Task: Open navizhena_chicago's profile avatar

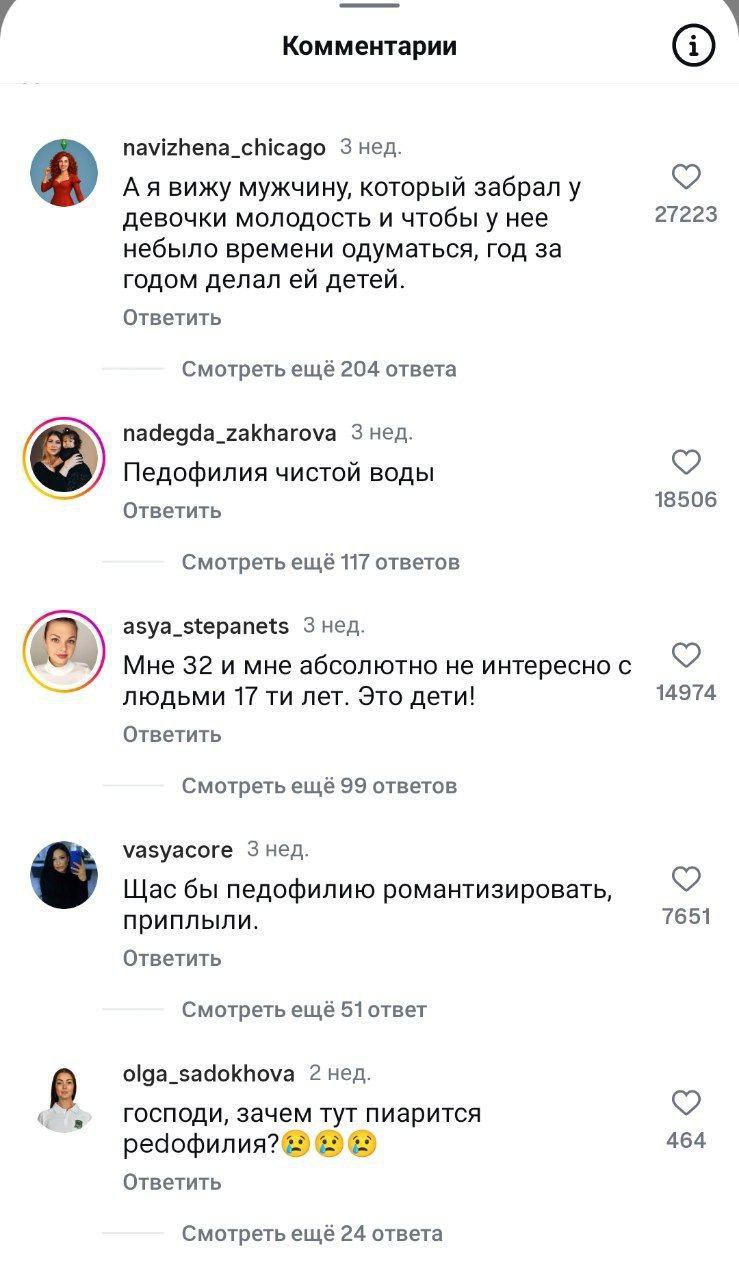Action: click(x=64, y=173)
